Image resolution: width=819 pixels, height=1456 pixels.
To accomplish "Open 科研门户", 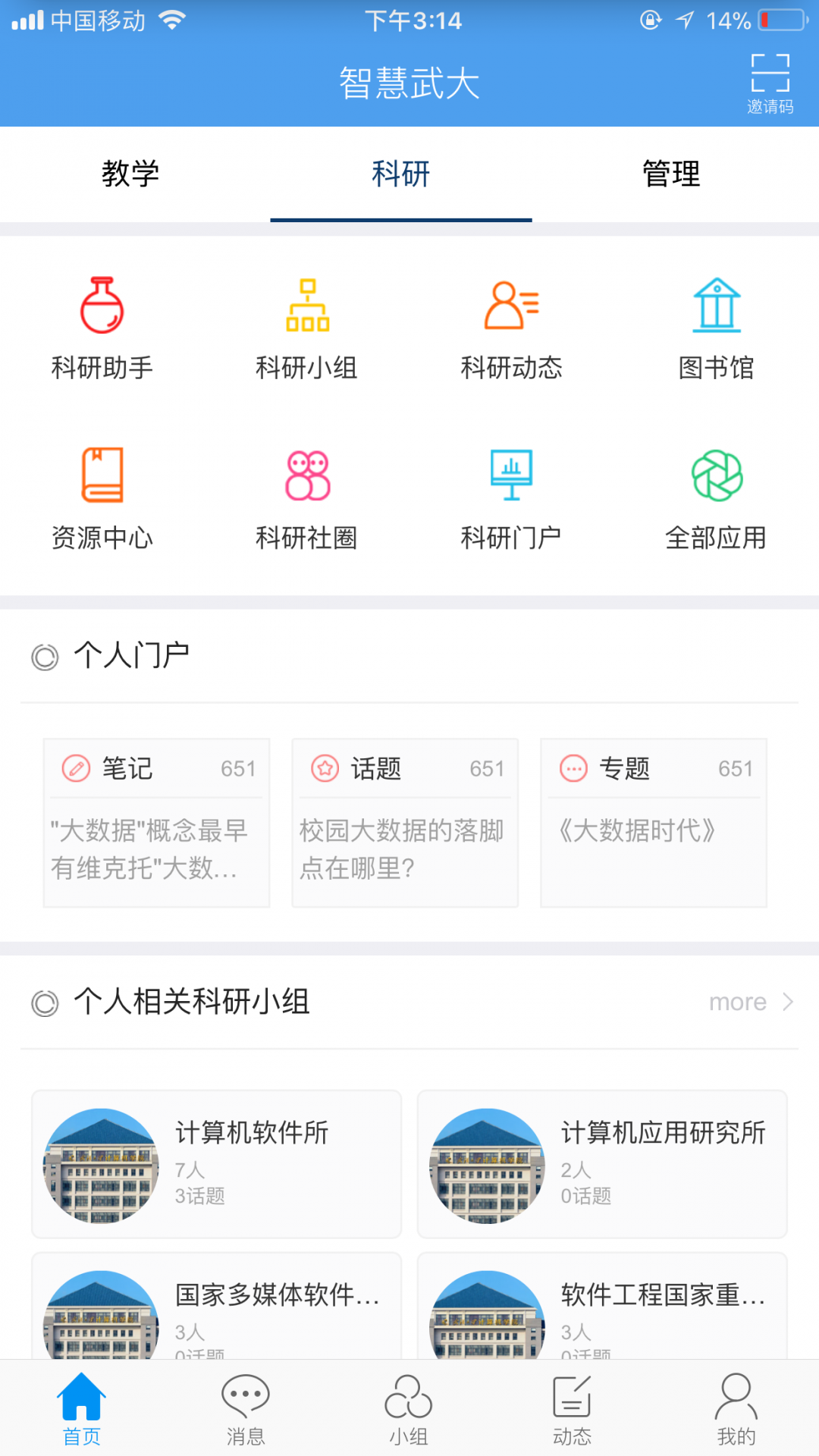I will [512, 497].
